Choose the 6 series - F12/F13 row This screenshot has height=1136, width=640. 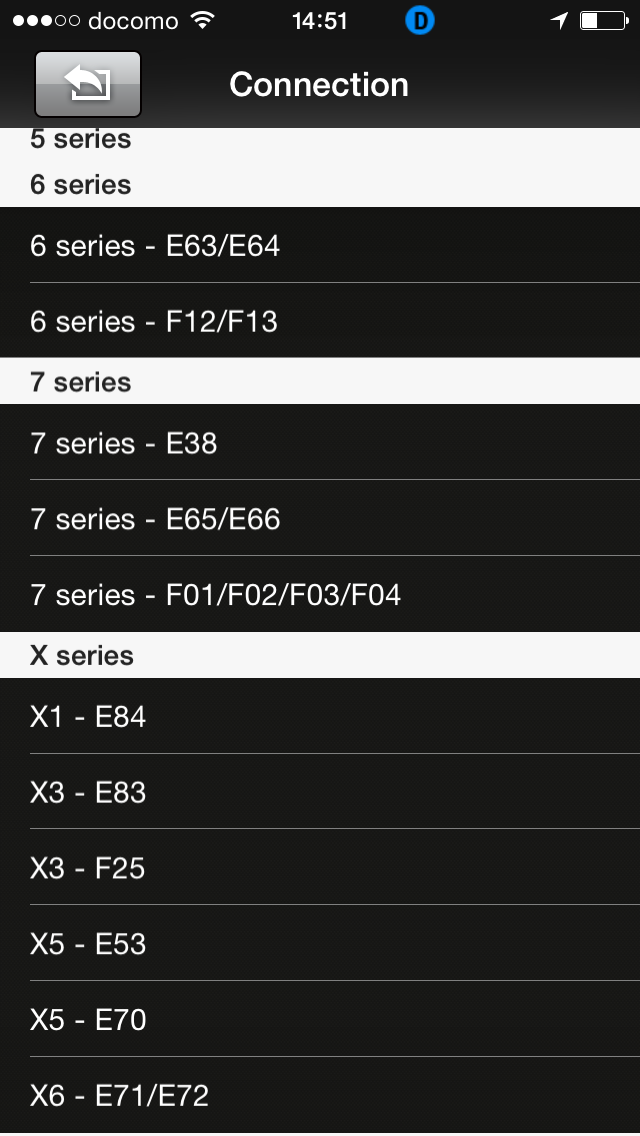(x=320, y=320)
